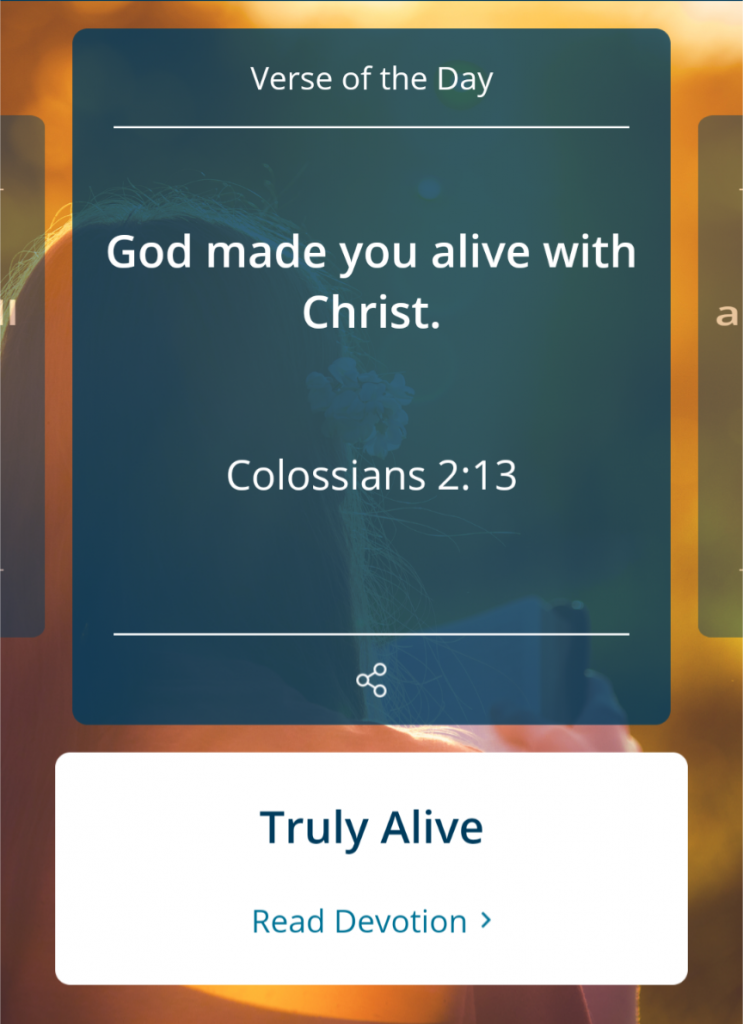The width and height of the screenshot is (743, 1024).
Task: Open the Read Devotion link
Action: [371, 921]
